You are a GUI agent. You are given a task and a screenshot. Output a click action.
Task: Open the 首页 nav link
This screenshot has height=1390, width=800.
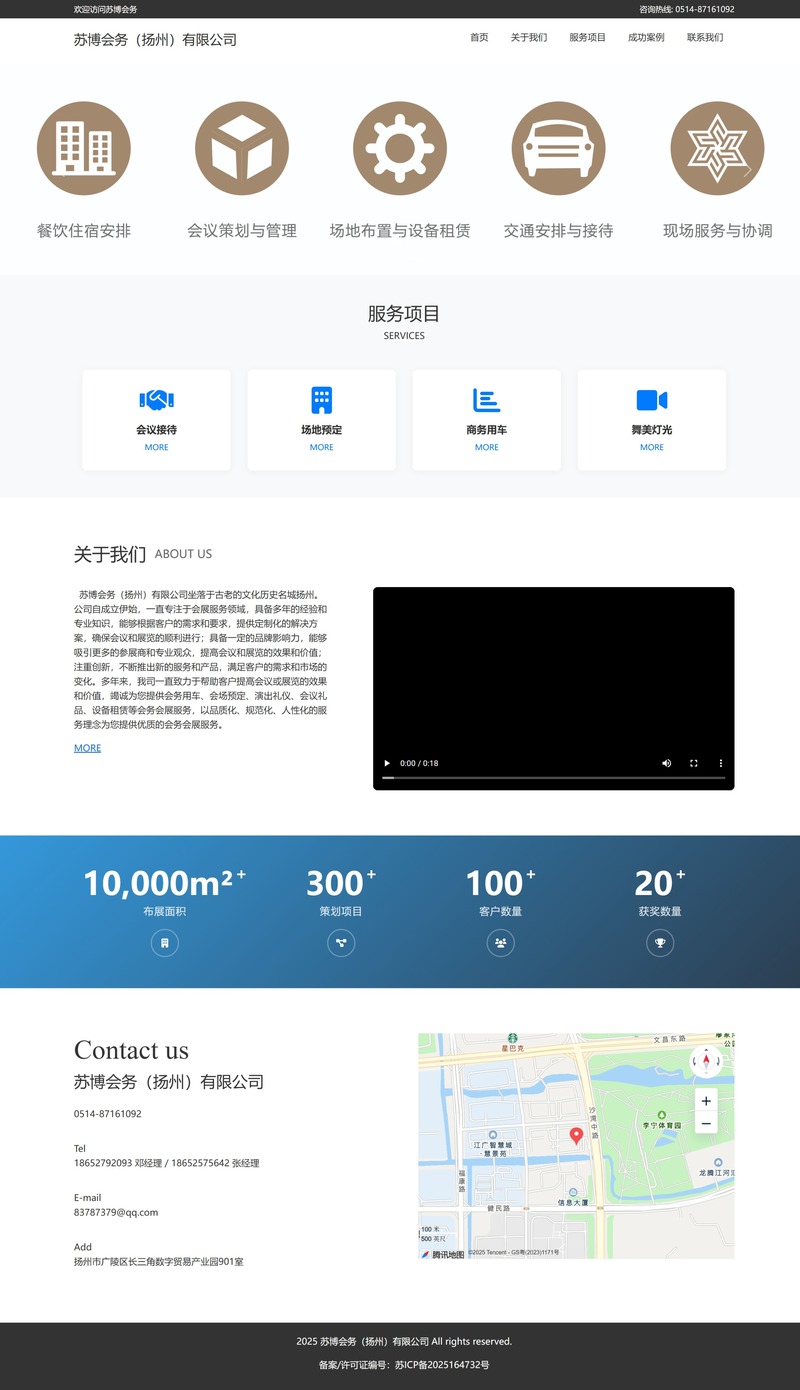479,37
